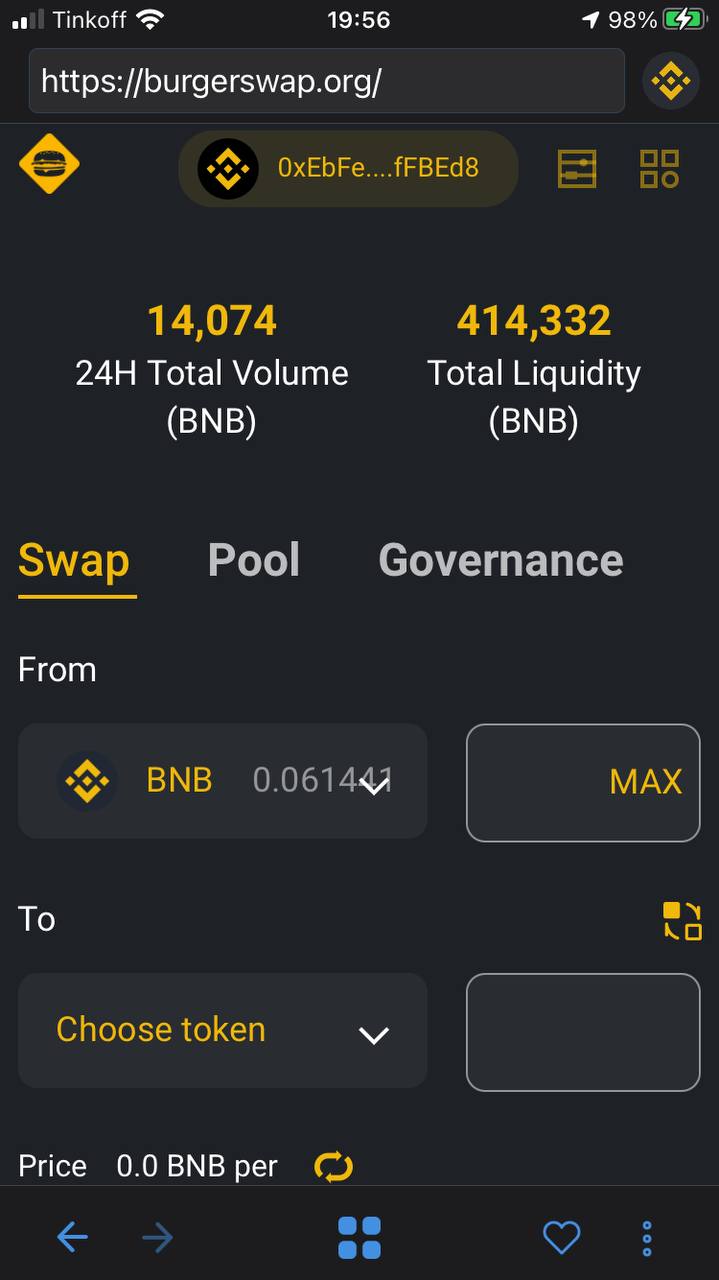The height and width of the screenshot is (1280, 719).
Task: Open the Binance network icon beside address bar
Action: pyautogui.click(x=670, y=81)
